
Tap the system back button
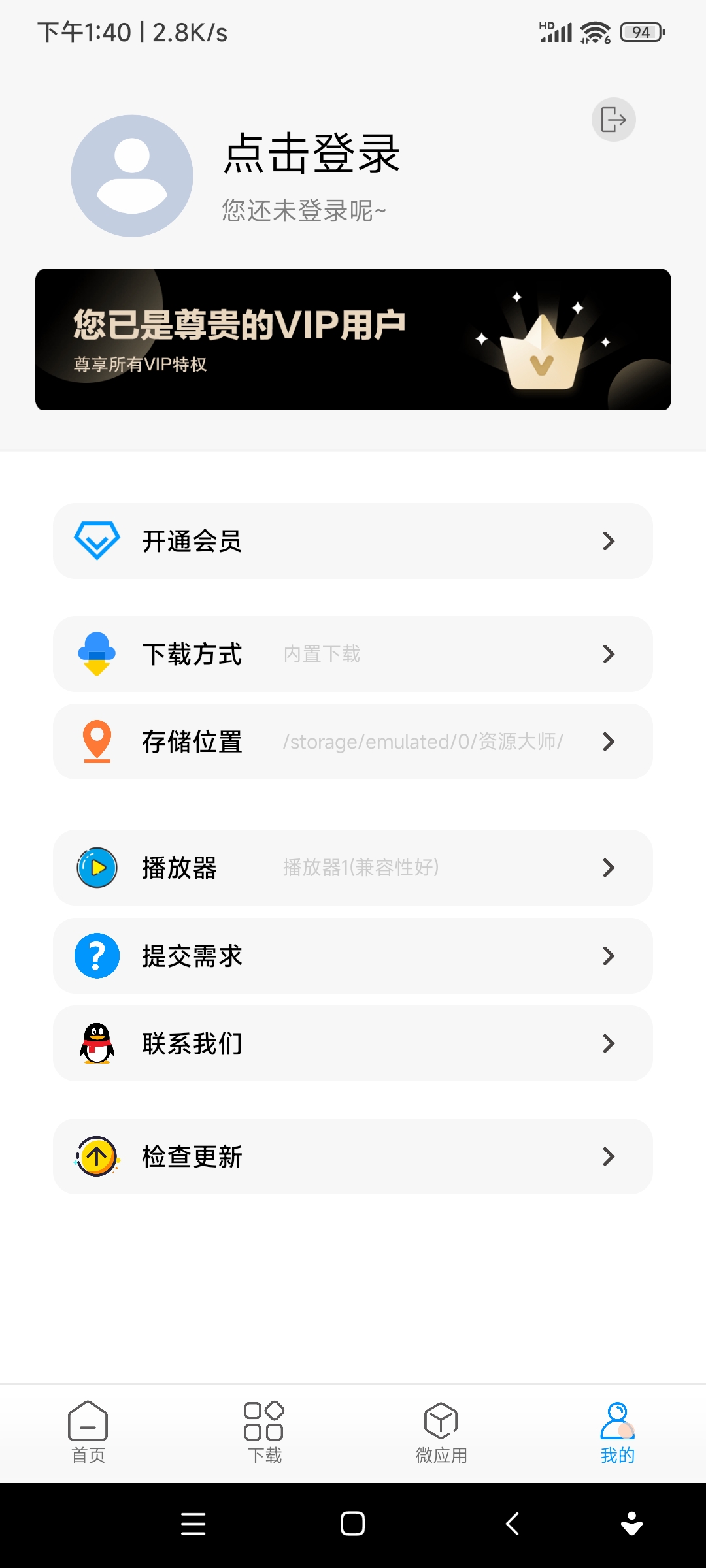click(513, 1524)
